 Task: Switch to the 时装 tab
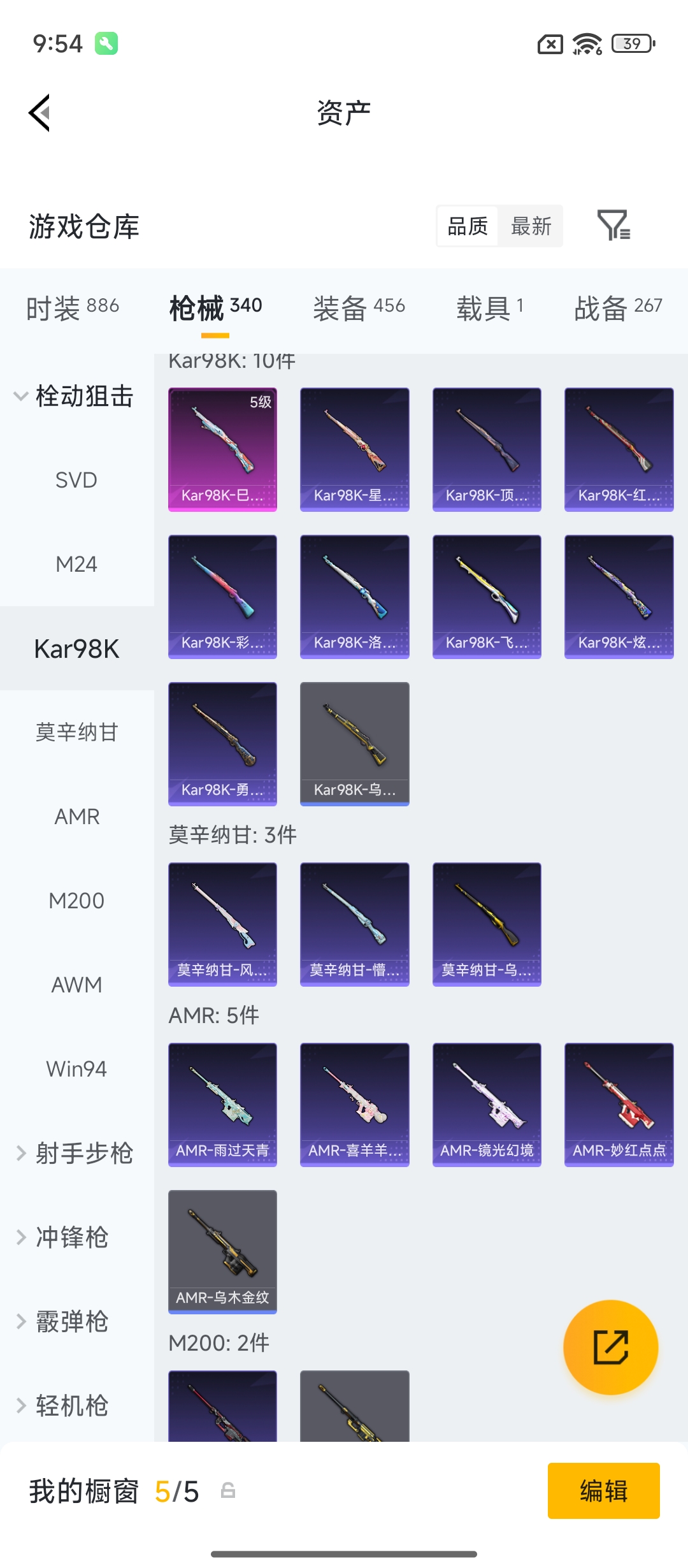click(73, 308)
